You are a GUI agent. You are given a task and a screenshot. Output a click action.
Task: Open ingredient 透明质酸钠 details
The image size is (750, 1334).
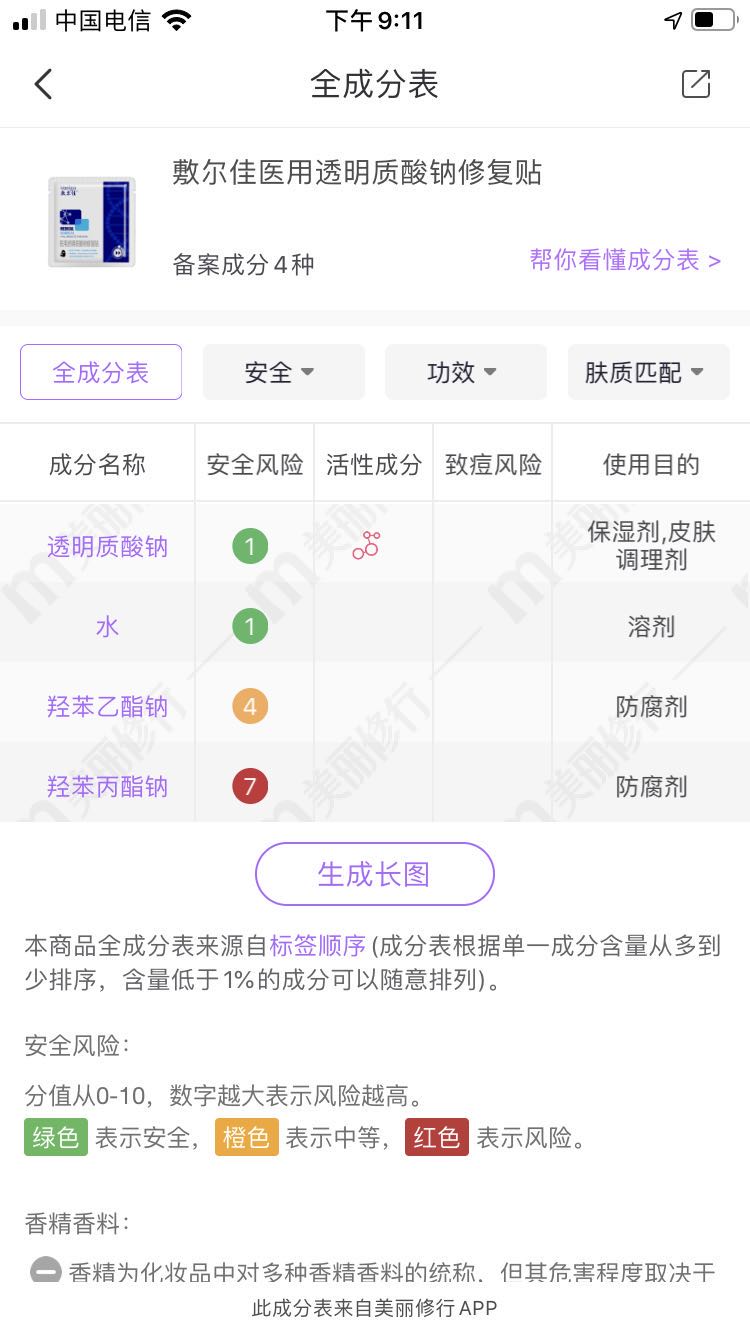pyautogui.click(x=107, y=546)
